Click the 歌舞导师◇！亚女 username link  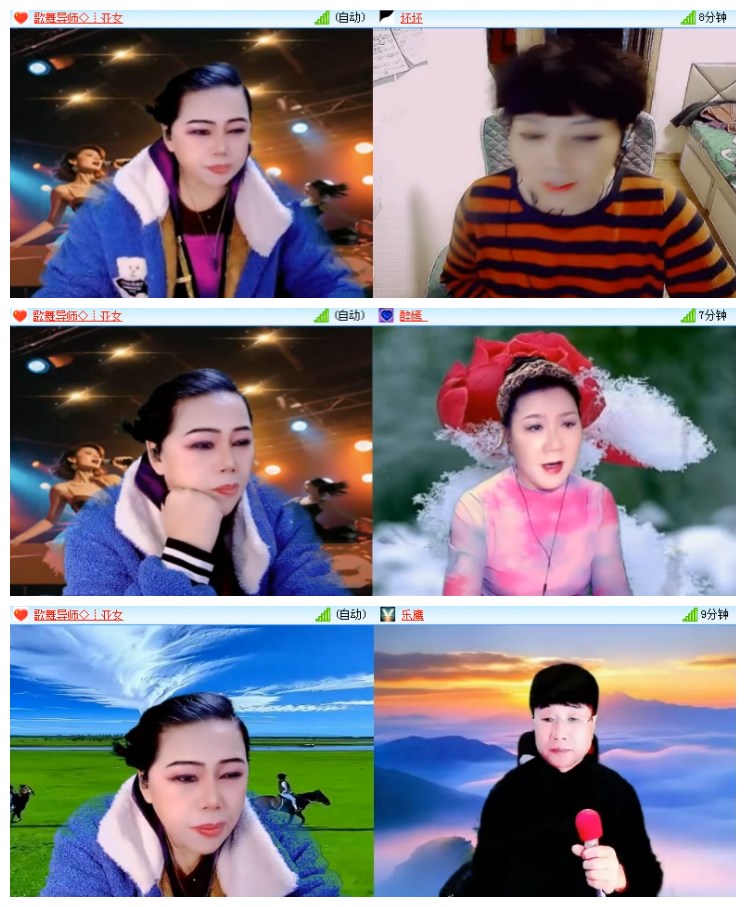click(75, 15)
